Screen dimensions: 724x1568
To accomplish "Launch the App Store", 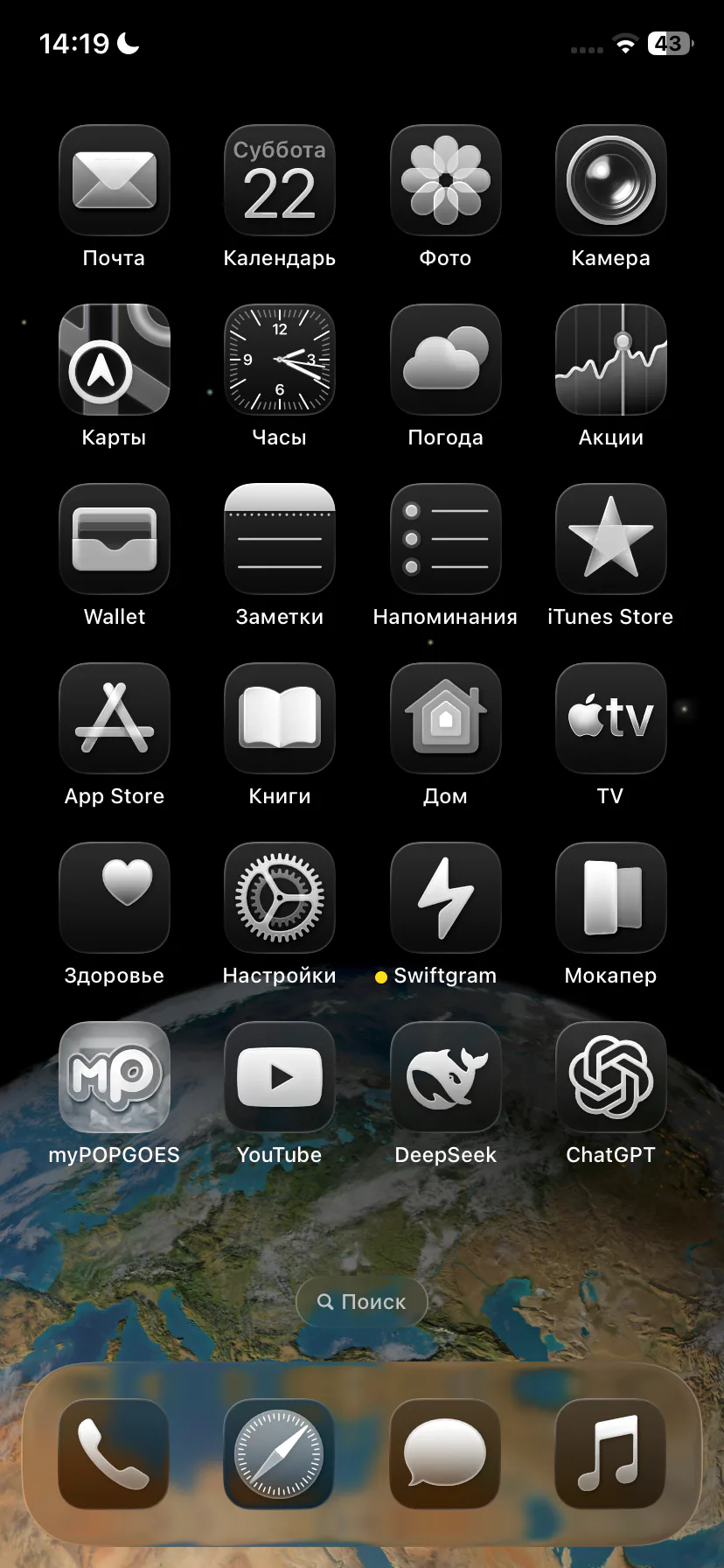I will click(x=114, y=718).
